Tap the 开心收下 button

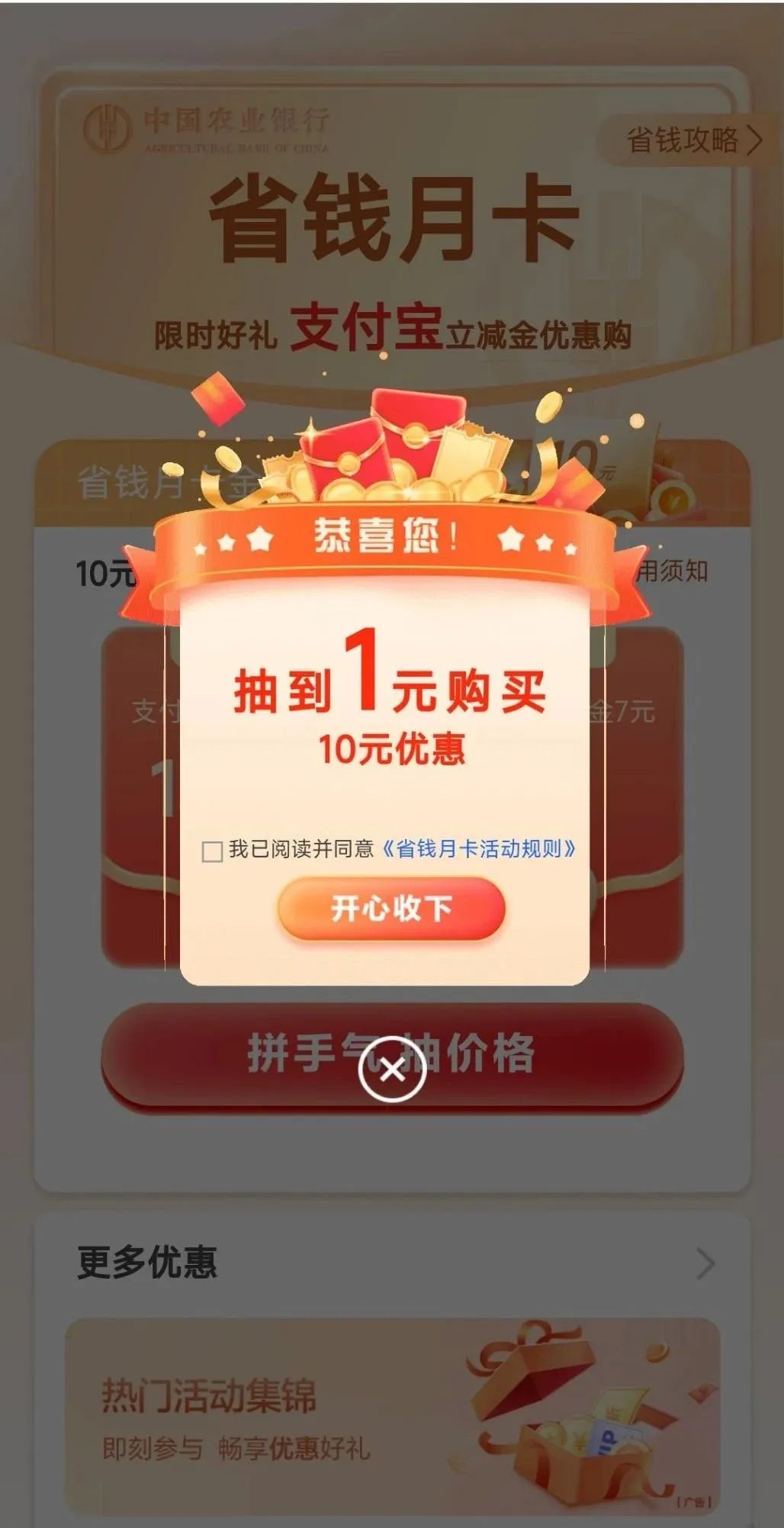point(391,909)
